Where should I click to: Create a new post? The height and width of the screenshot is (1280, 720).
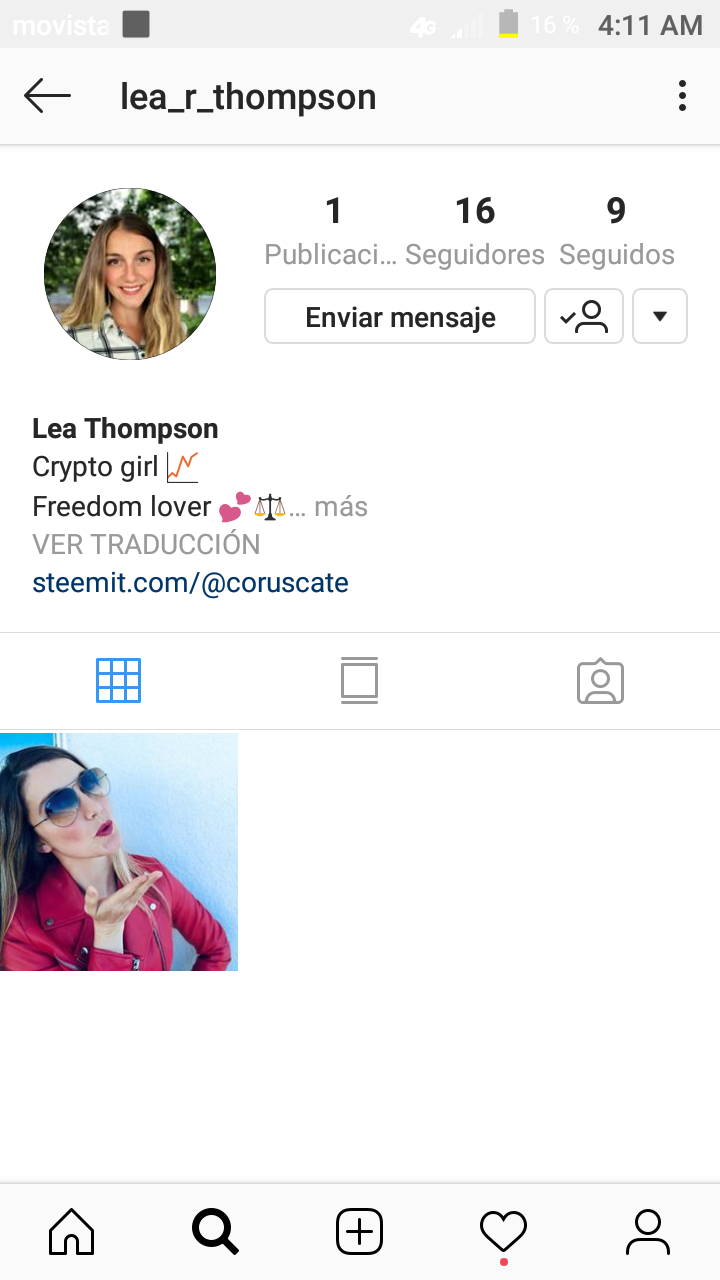[x=359, y=1231]
